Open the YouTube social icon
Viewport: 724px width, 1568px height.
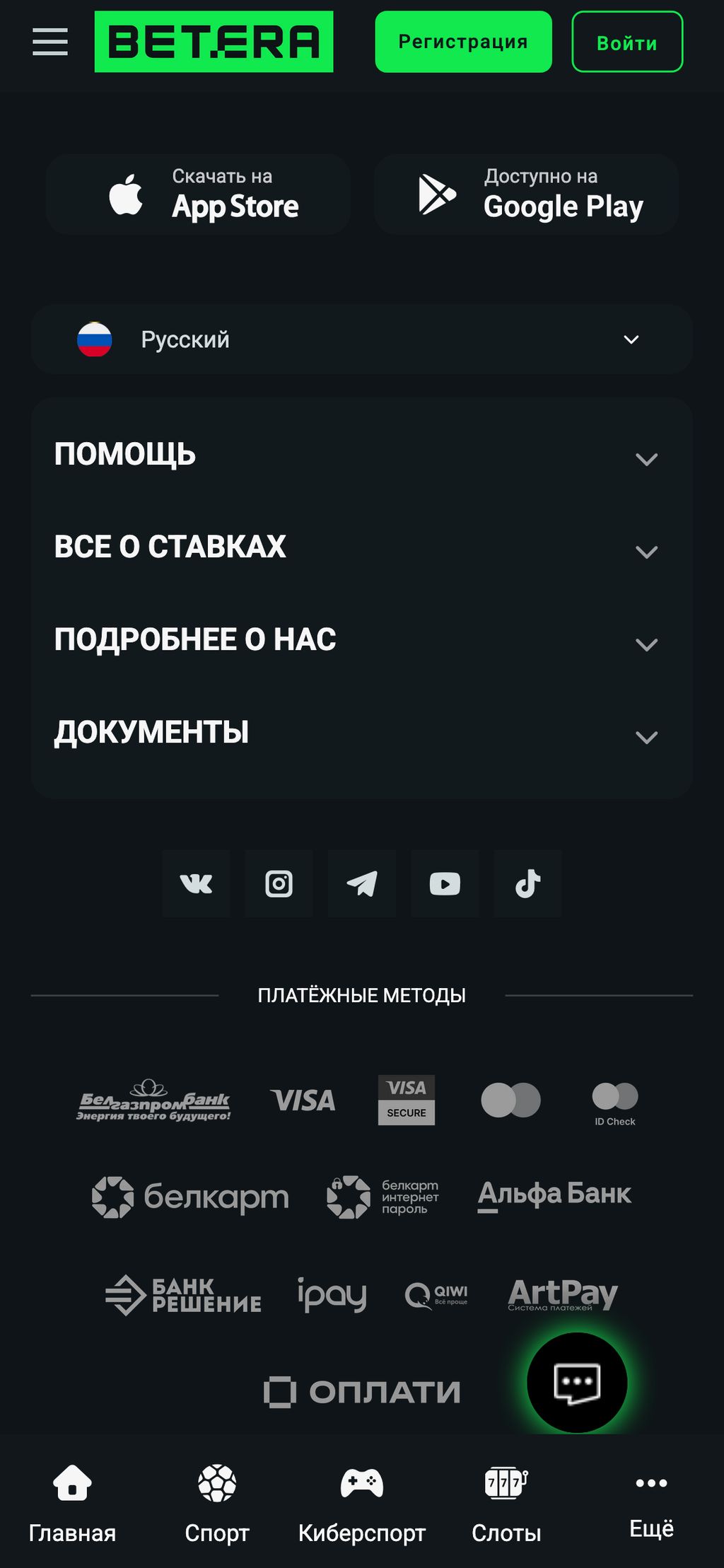pyautogui.click(x=444, y=883)
